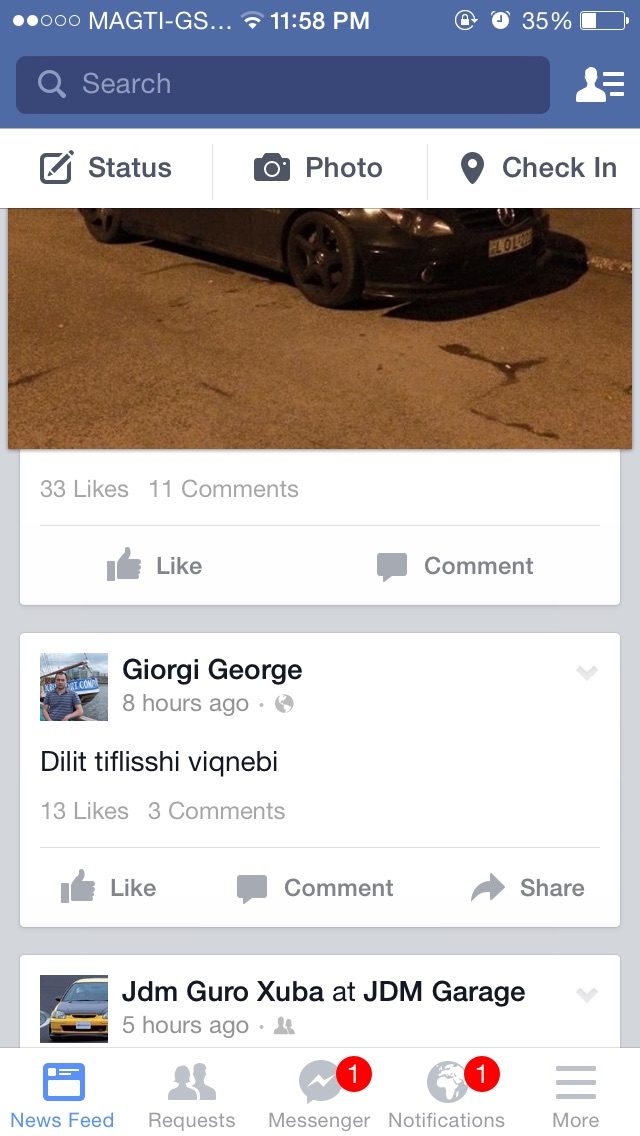
Task: Open the Facebook search field
Action: click(x=282, y=85)
